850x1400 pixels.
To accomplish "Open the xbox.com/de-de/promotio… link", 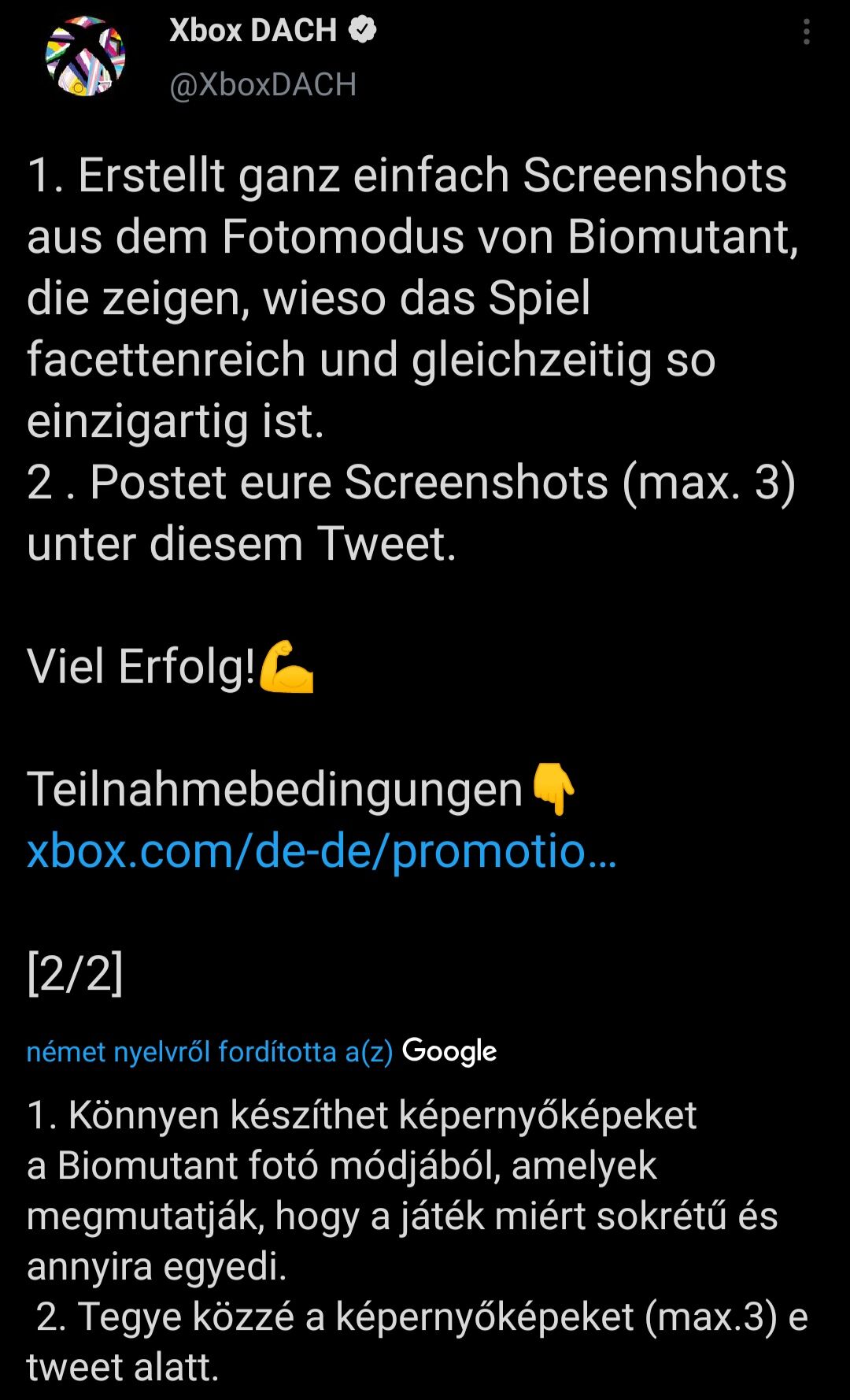I will [321, 850].
